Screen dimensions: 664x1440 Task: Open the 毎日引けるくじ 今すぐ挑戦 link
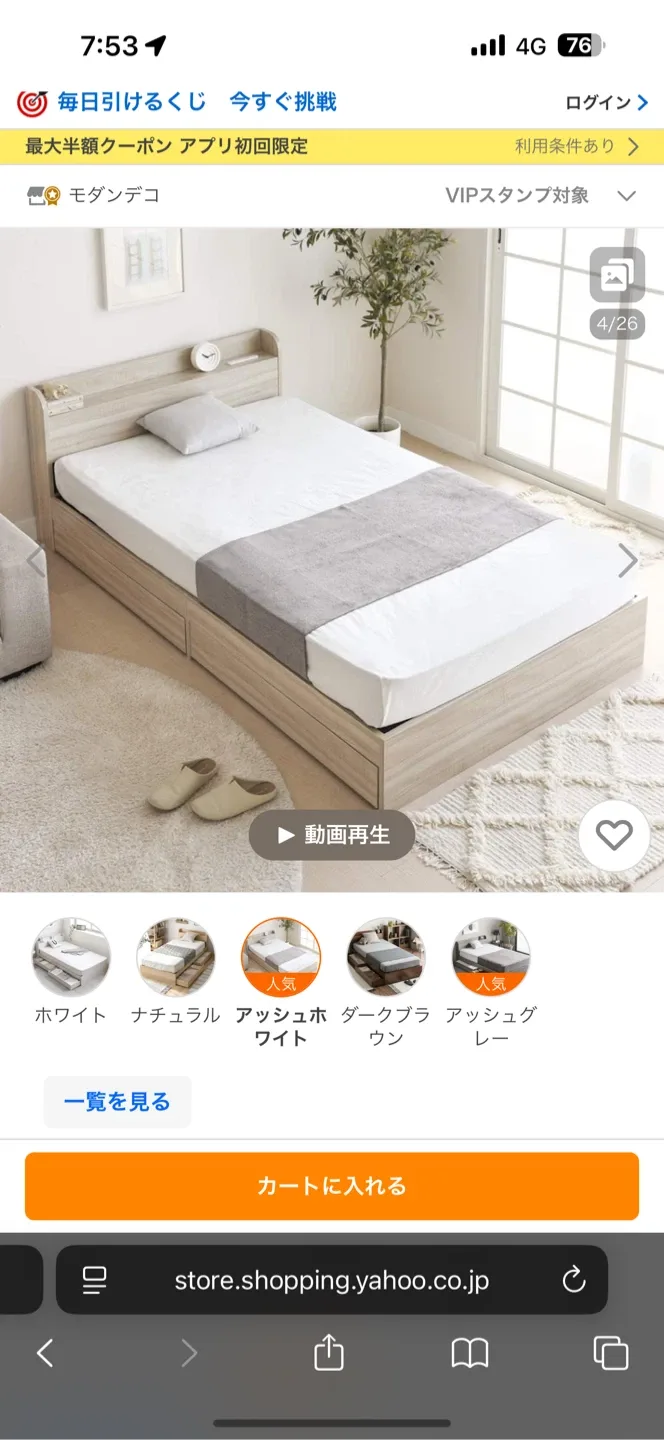pyautogui.click(x=177, y=102)
